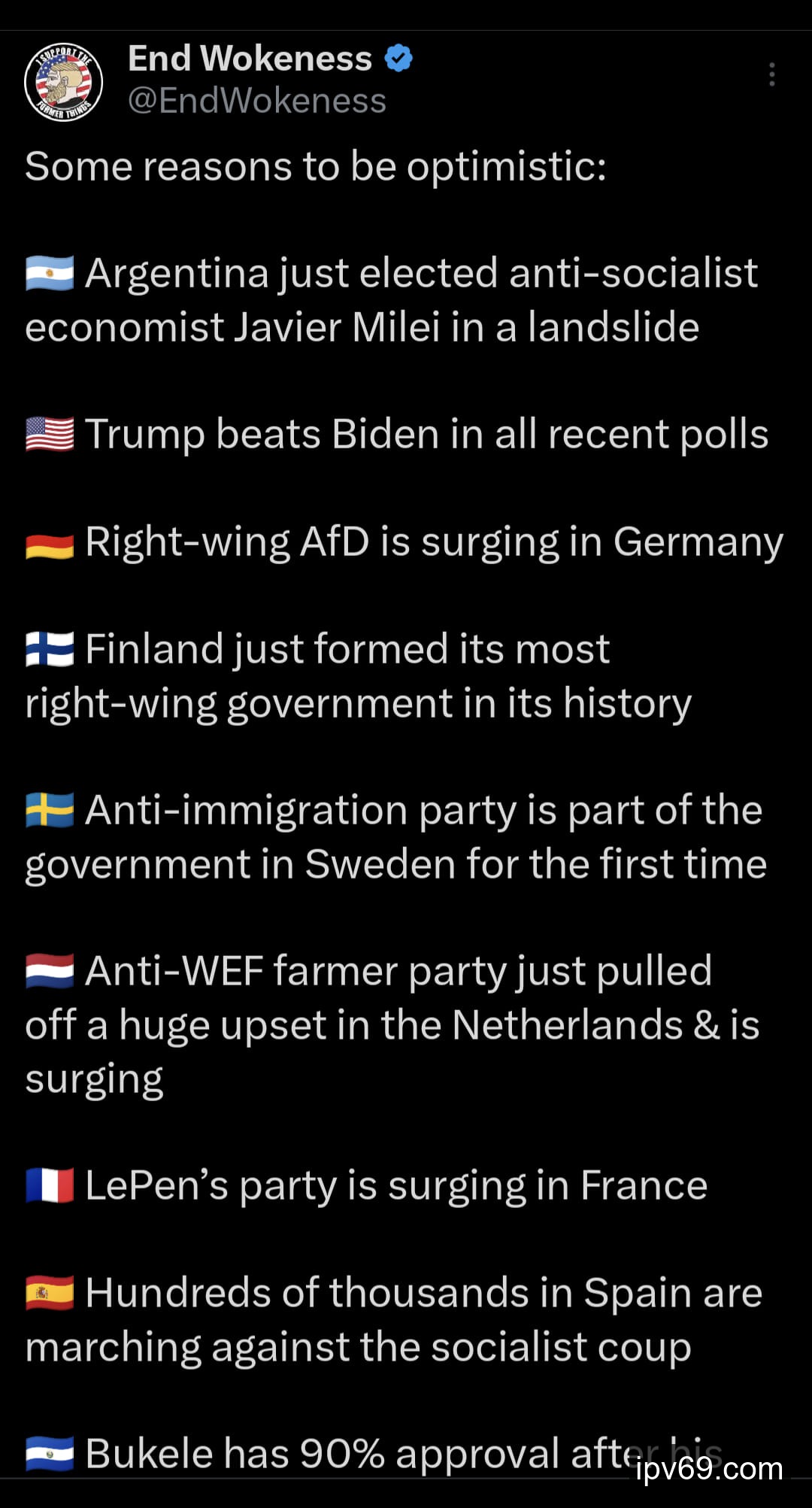
Task: Open the tweet's overflow menu
Action: pyautogui.click(x=771, y=74)
